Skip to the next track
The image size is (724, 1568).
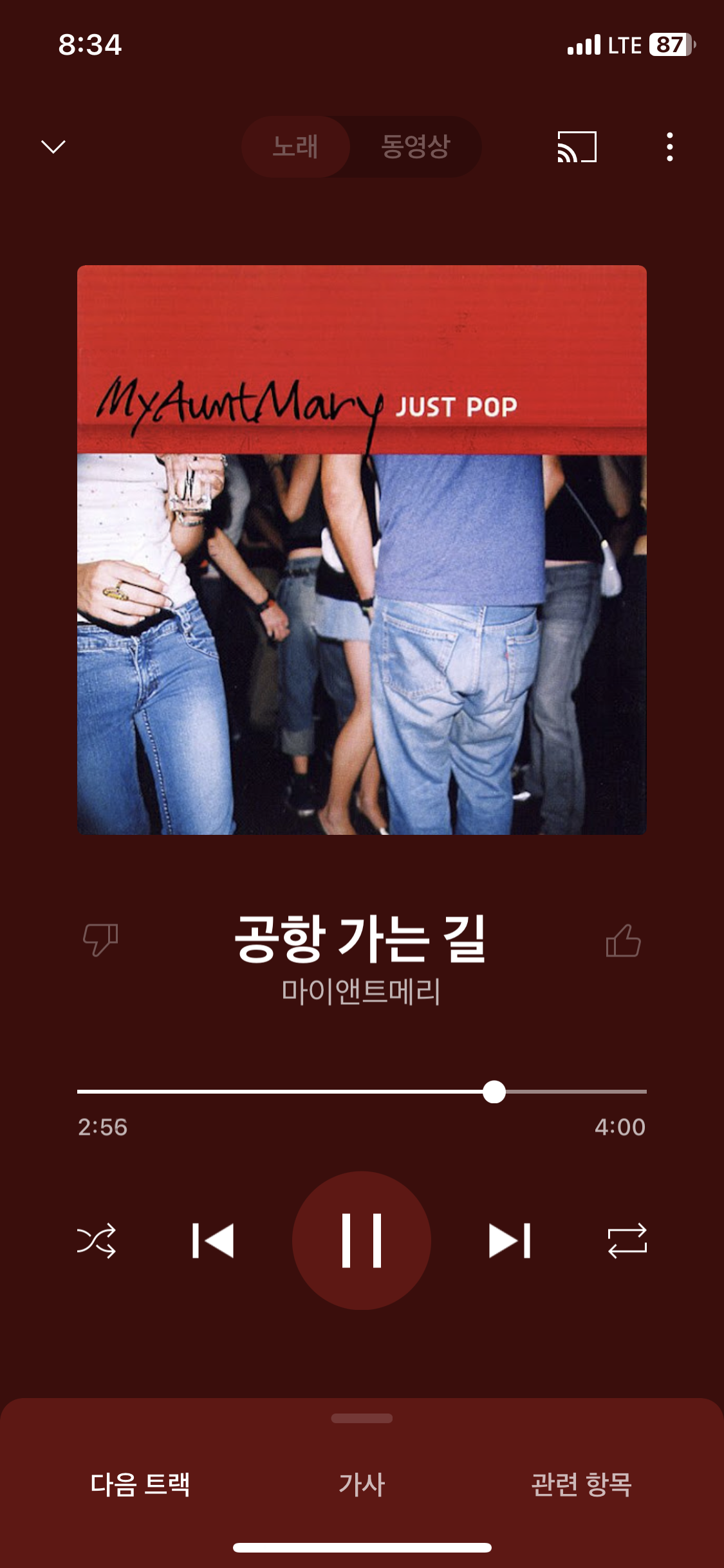(510, 1240)
